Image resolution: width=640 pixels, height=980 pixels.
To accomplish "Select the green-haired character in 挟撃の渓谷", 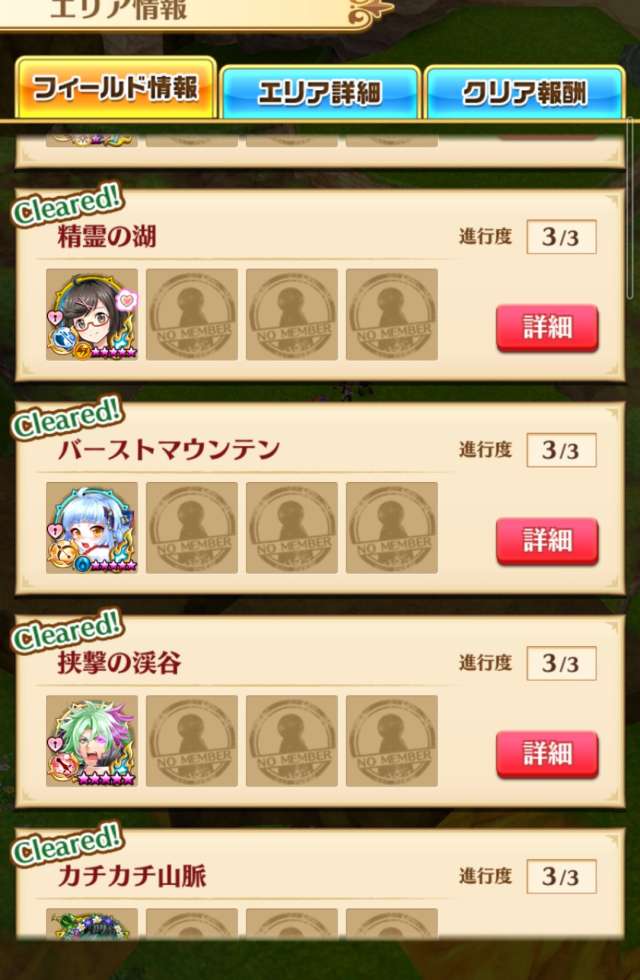I will [92, 740].
